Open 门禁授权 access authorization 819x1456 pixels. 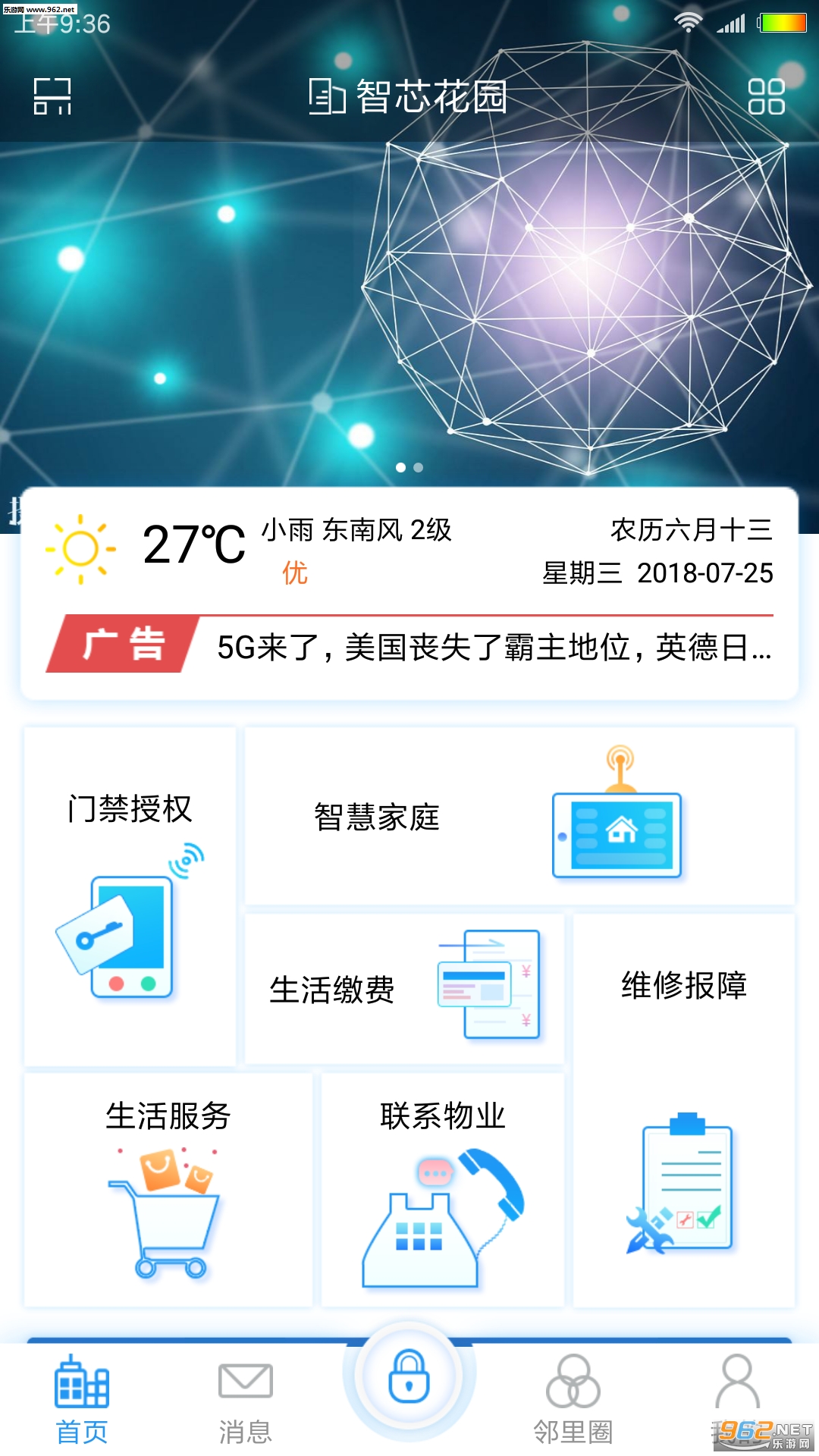(x=130, y=895)
